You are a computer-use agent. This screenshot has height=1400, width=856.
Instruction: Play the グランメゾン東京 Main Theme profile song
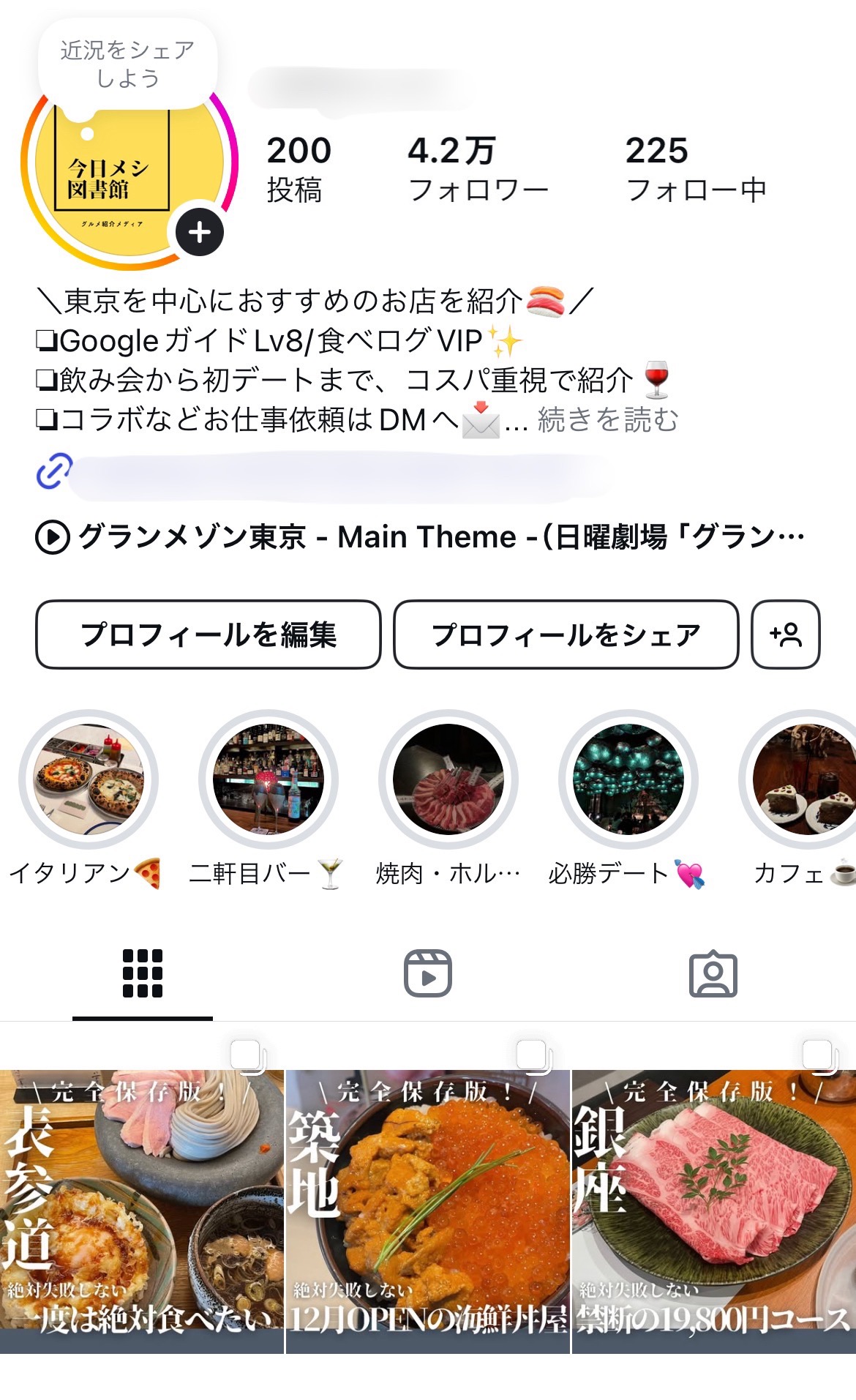point(419,537)
